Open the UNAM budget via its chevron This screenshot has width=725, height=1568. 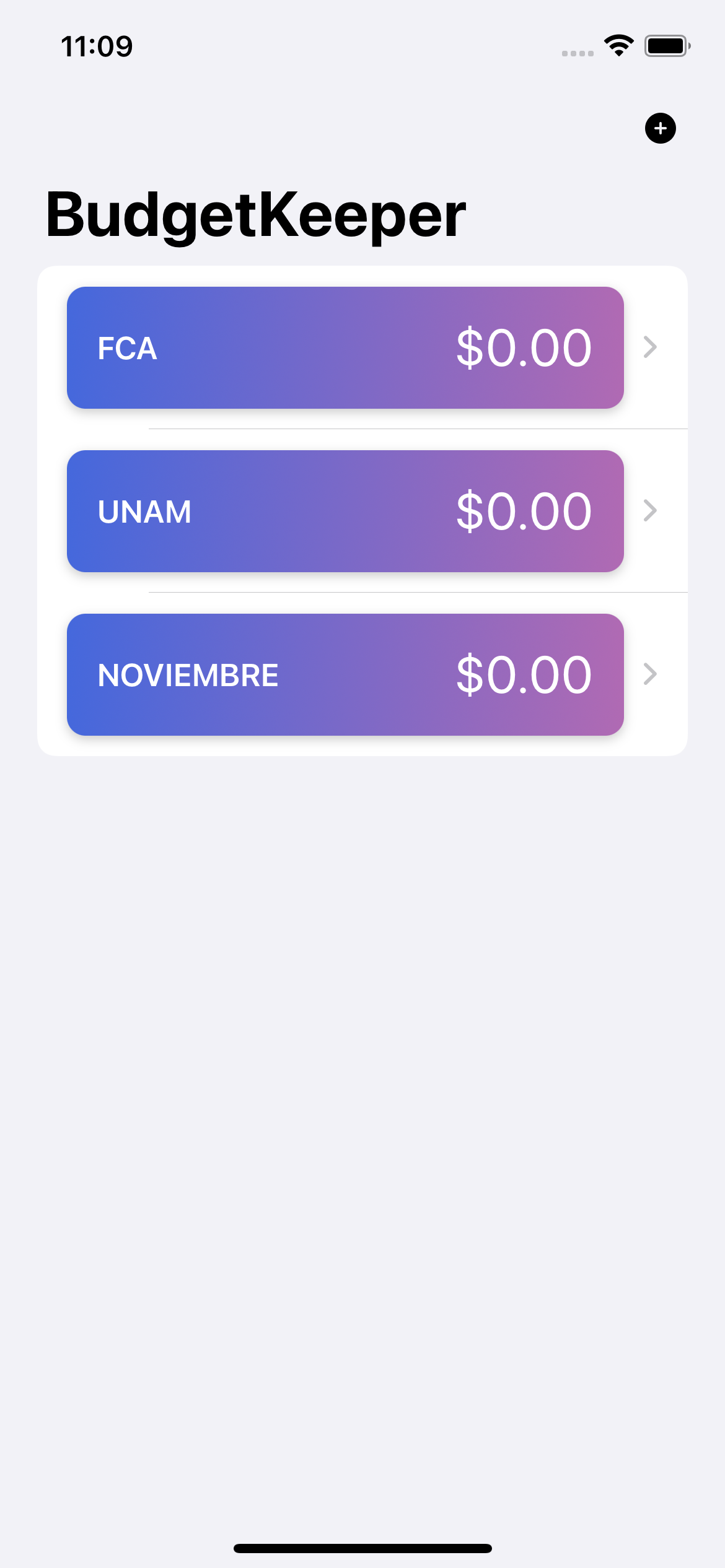tap(649, 510)
